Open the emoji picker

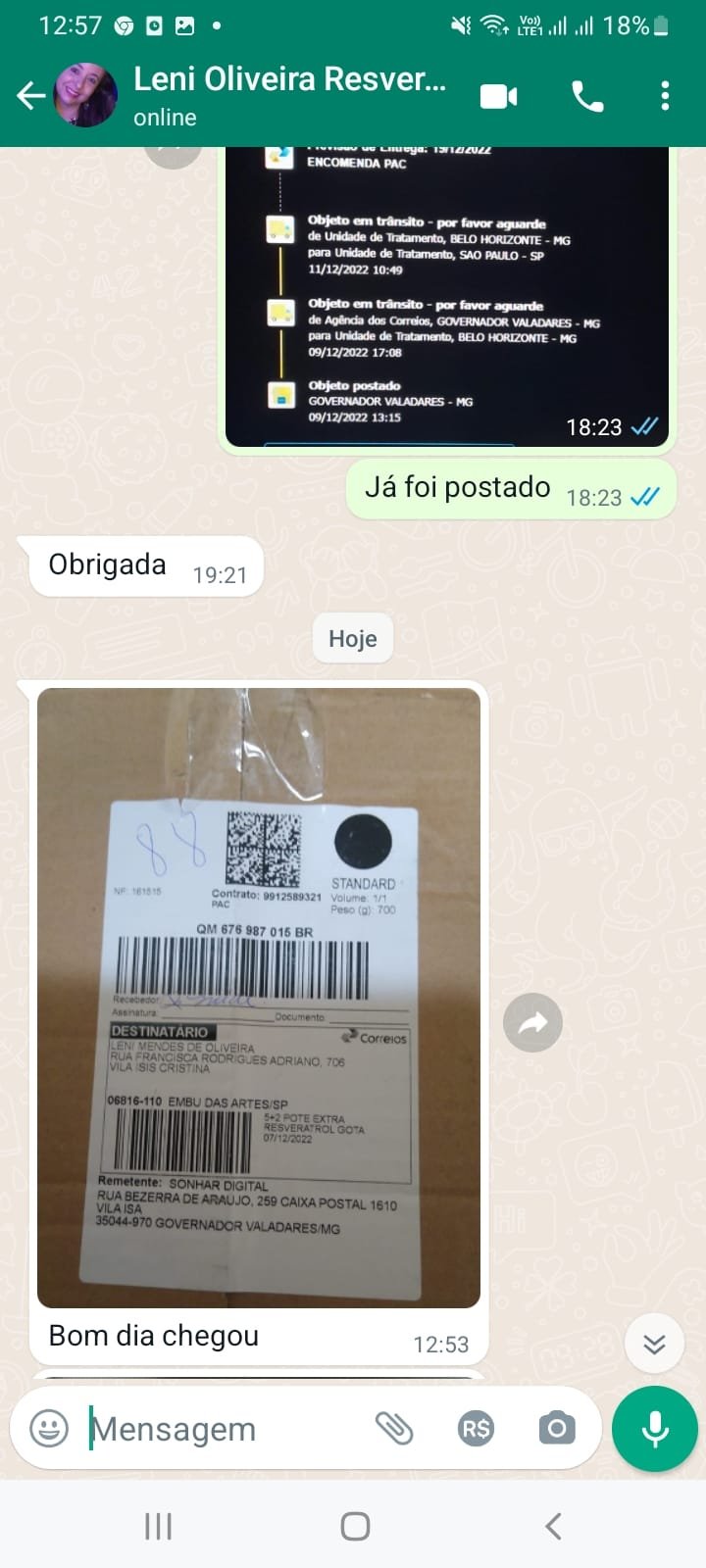click(x=49, y=1428)
